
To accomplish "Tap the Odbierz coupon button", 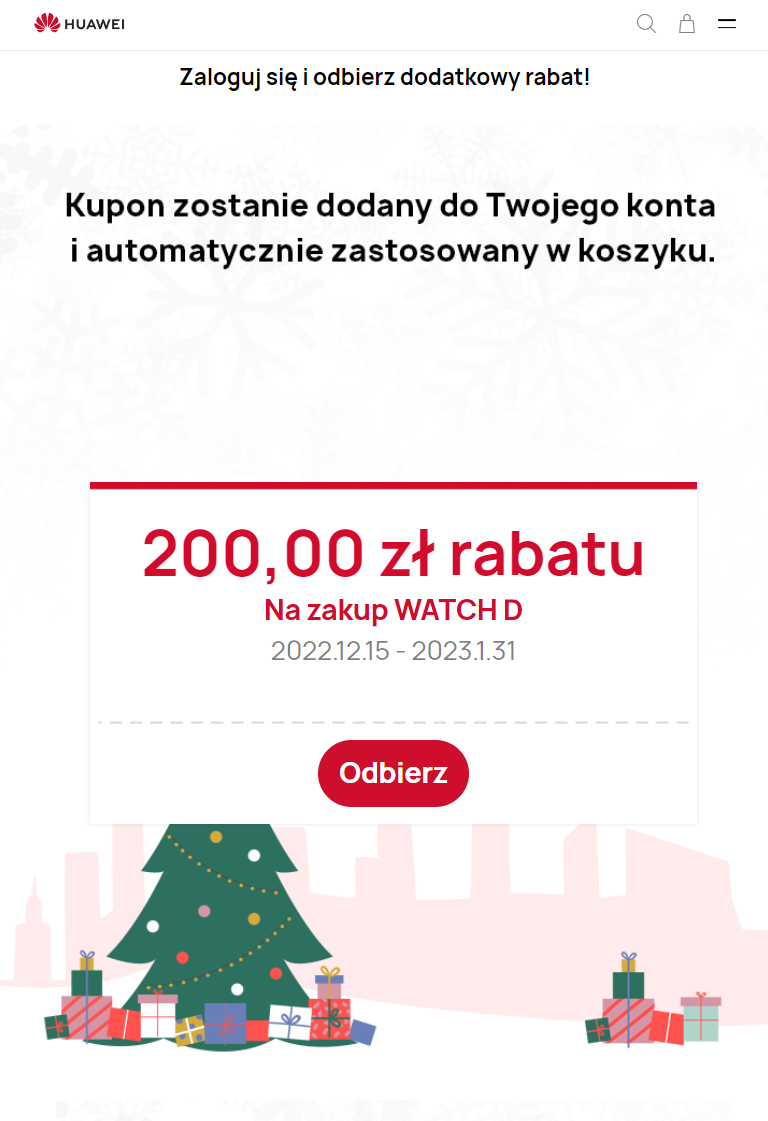I will coord(393,773).
